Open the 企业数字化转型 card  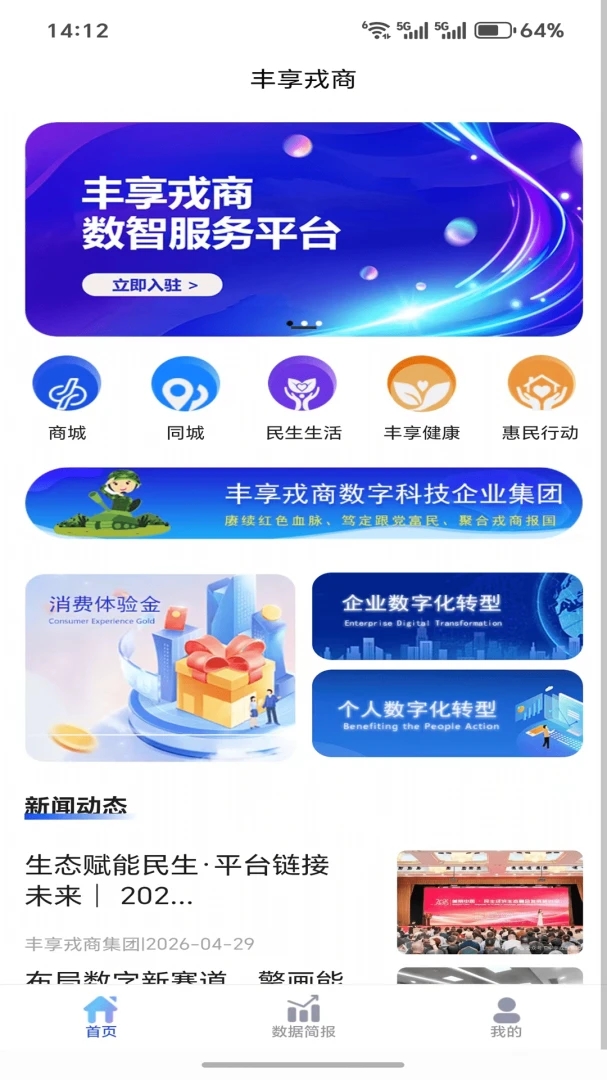(x=447, y=616)
